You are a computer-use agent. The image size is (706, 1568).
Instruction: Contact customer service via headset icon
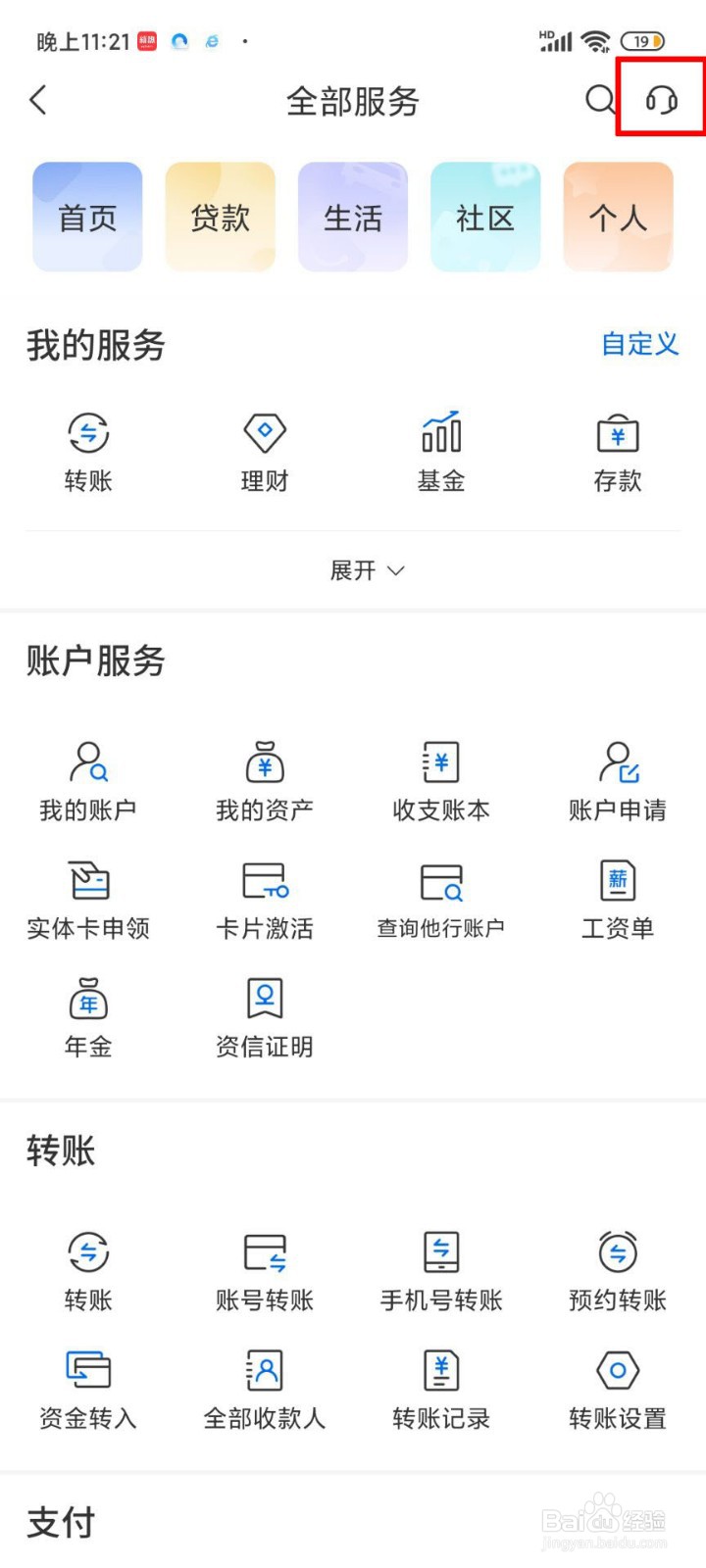(x=662, y=99)
